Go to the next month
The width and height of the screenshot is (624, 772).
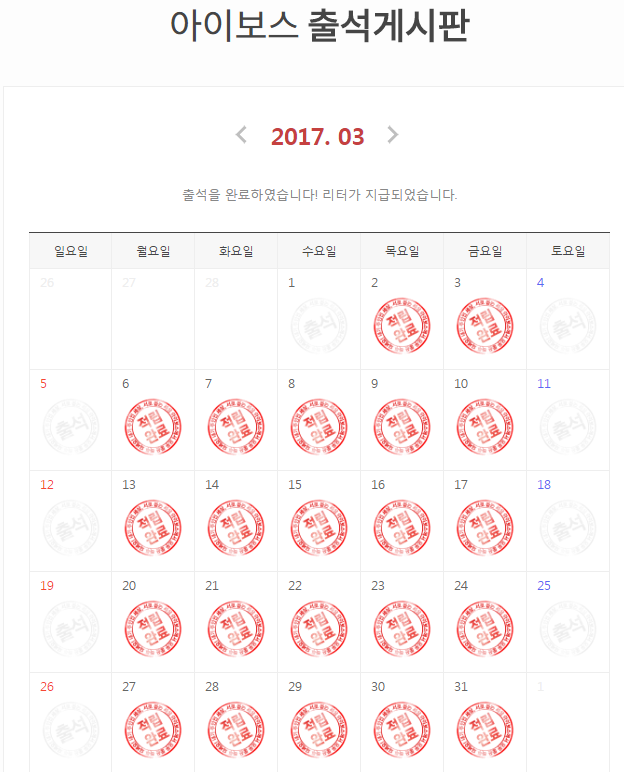coord(393,135)
